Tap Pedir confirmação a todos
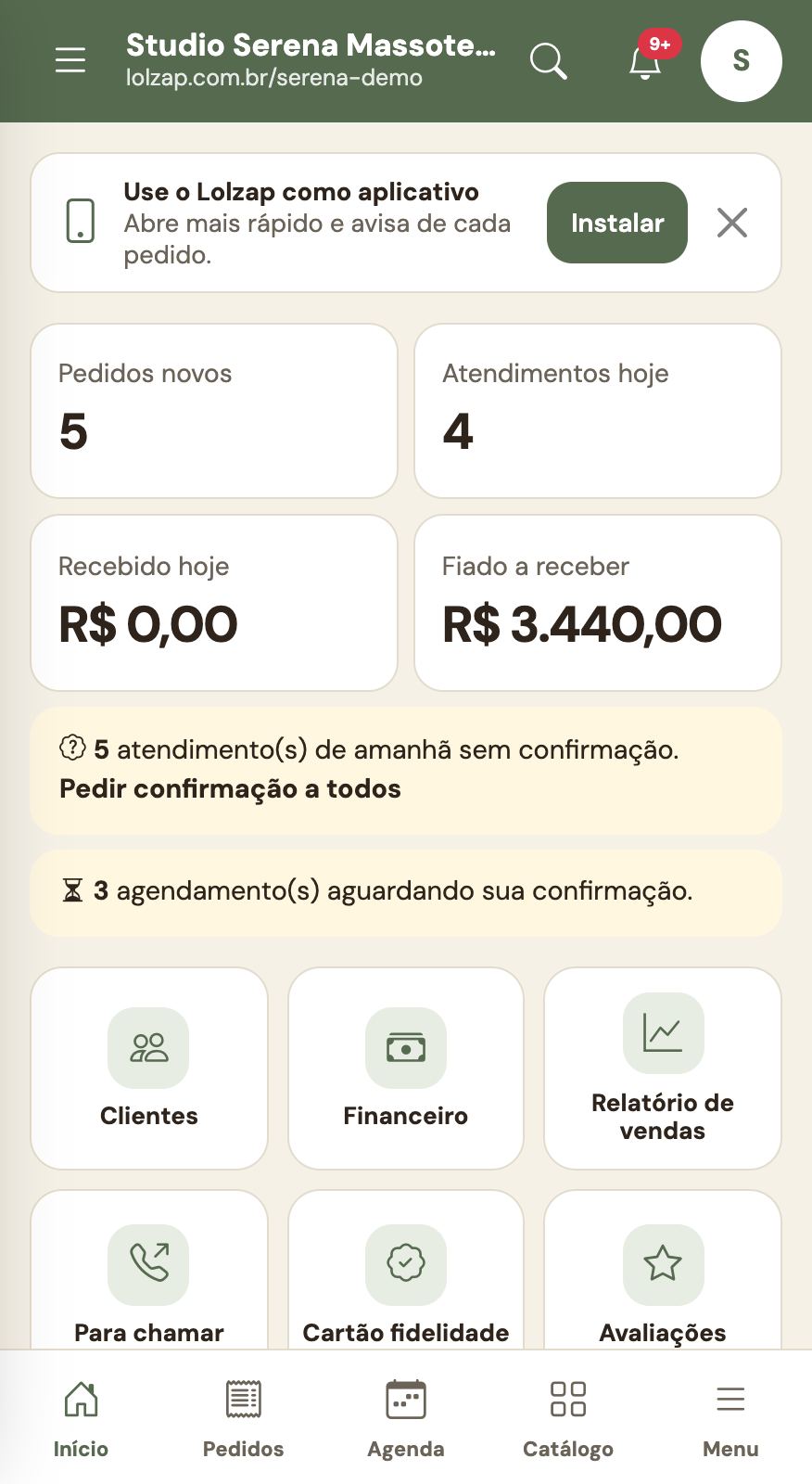Image resolution: width=812 pixels, height=1484 pixels. (x=230, y=788)
